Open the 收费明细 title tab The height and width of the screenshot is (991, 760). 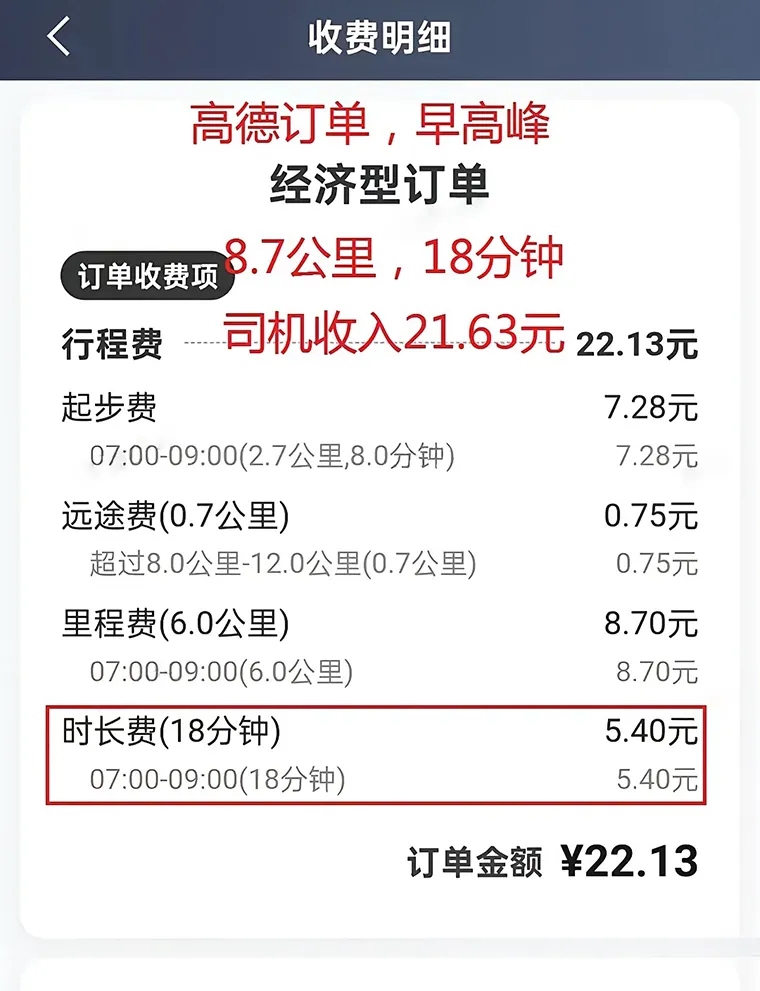380,38
